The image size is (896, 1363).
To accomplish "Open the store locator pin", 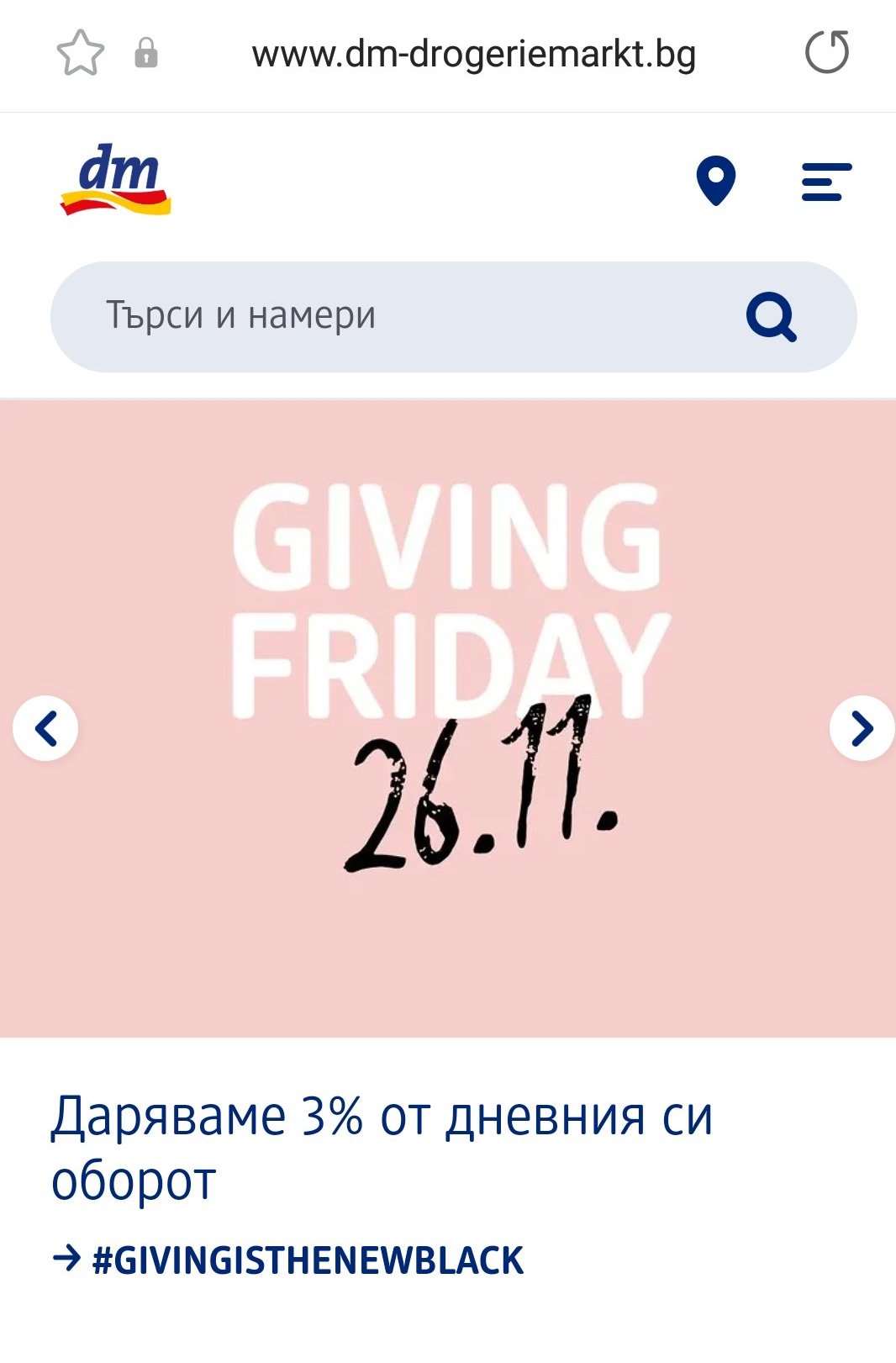I will (x=716, y=181).
